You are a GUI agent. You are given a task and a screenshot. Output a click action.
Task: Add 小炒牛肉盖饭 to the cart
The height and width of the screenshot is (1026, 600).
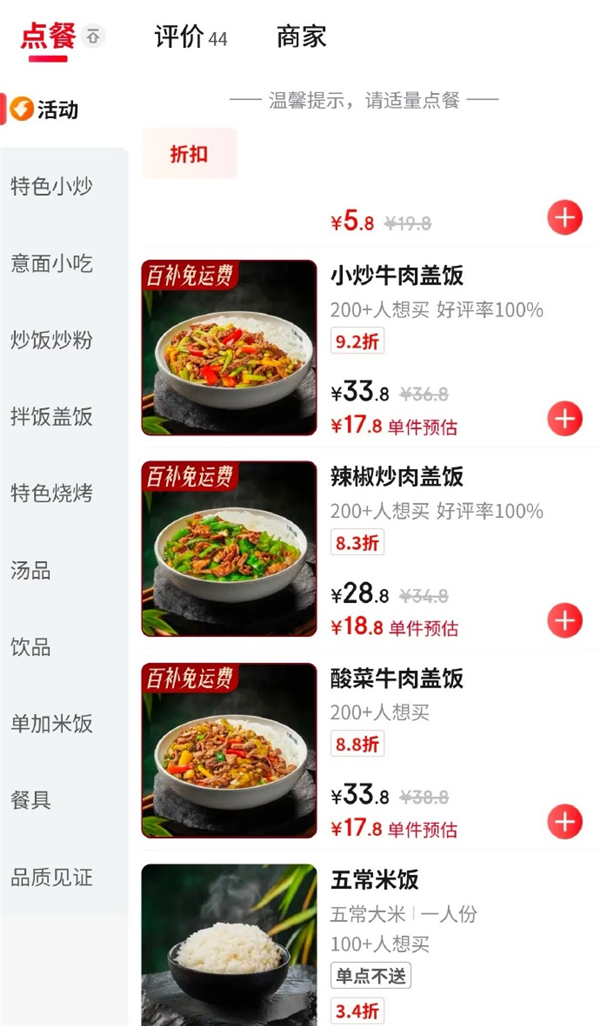(x=564, y=419)
